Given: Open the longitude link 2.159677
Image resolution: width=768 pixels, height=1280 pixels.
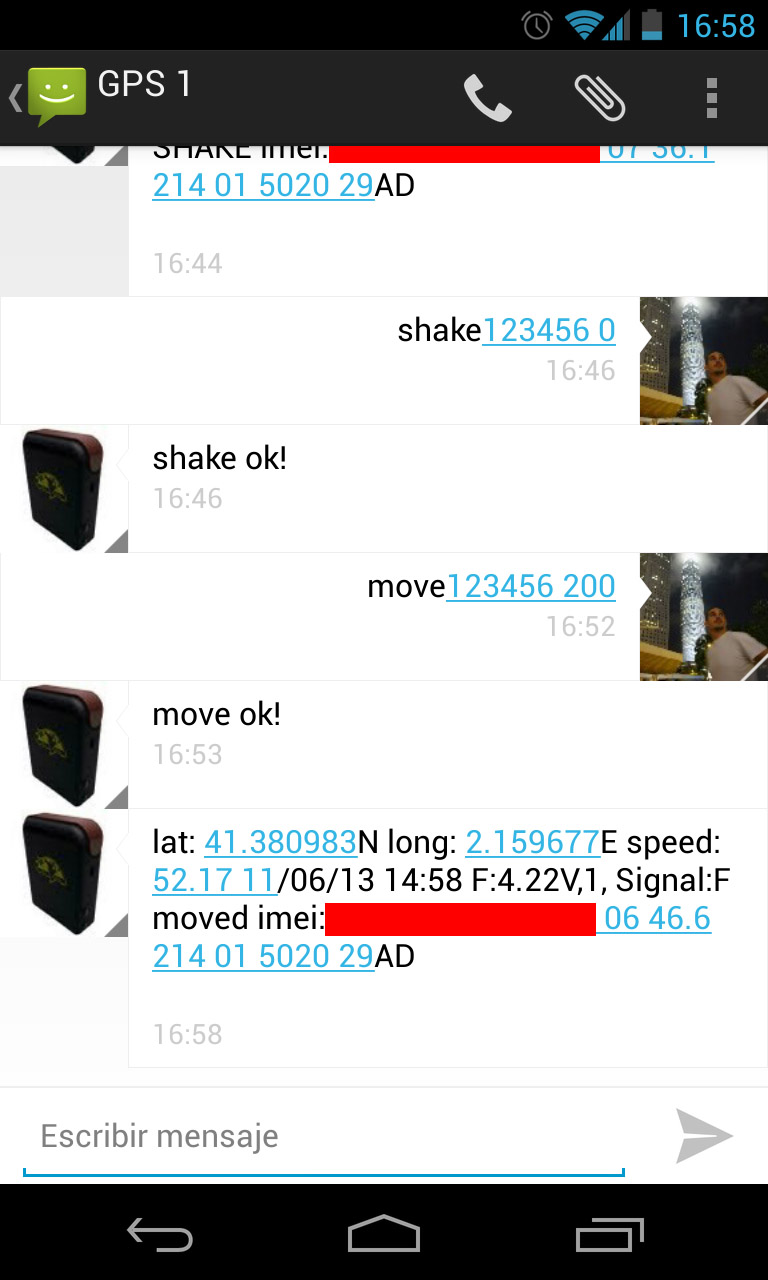Looking at the screenshot, I should click(x=533, y=843).
